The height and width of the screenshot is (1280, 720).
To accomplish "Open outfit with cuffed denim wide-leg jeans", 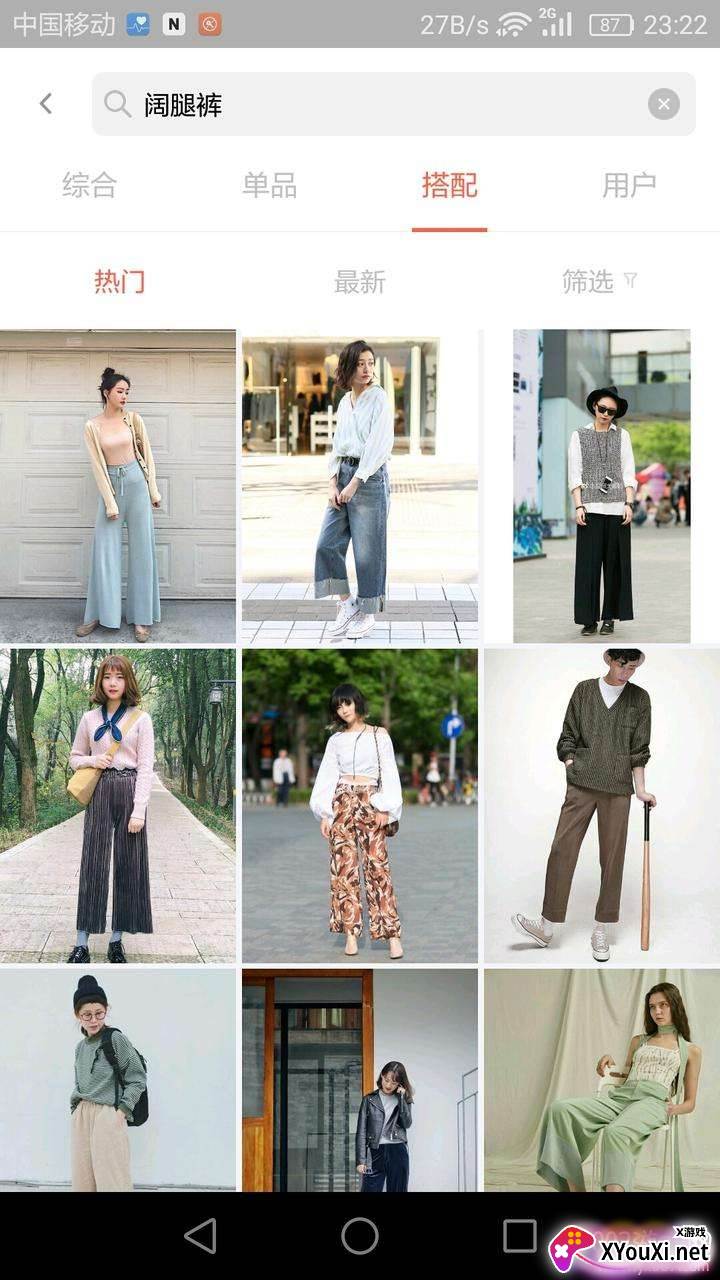I will pos(359,486).
